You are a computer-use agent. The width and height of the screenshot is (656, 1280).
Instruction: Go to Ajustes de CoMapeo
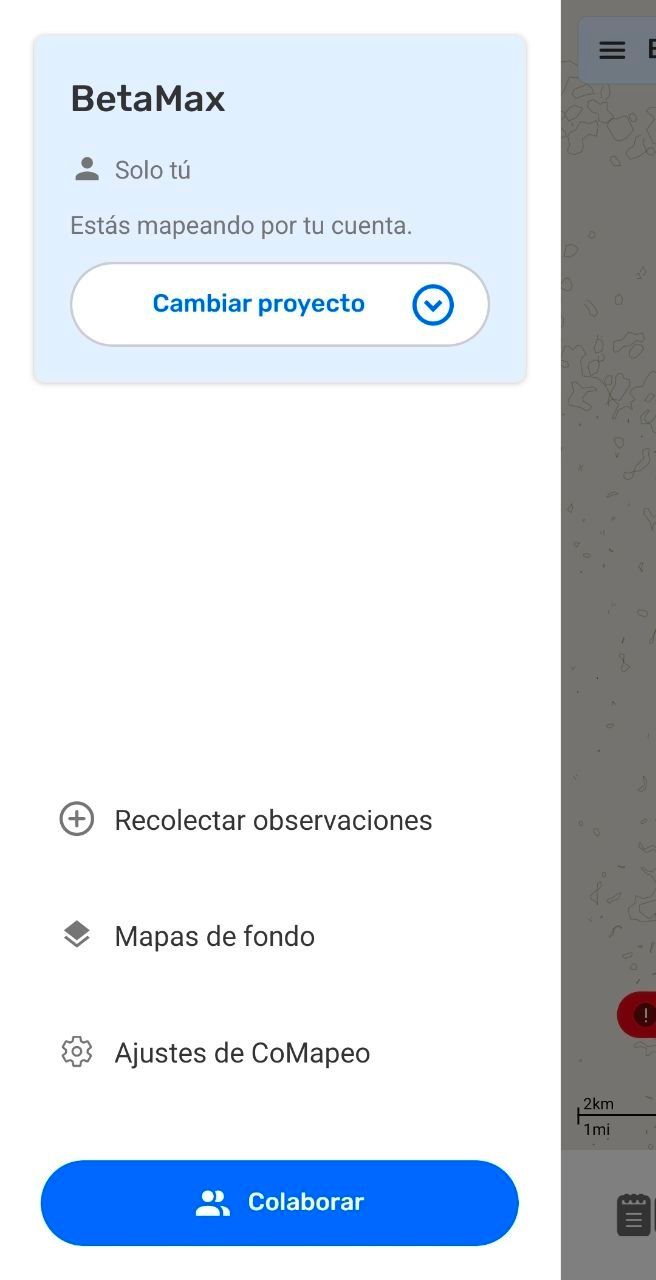[215, 1053]
